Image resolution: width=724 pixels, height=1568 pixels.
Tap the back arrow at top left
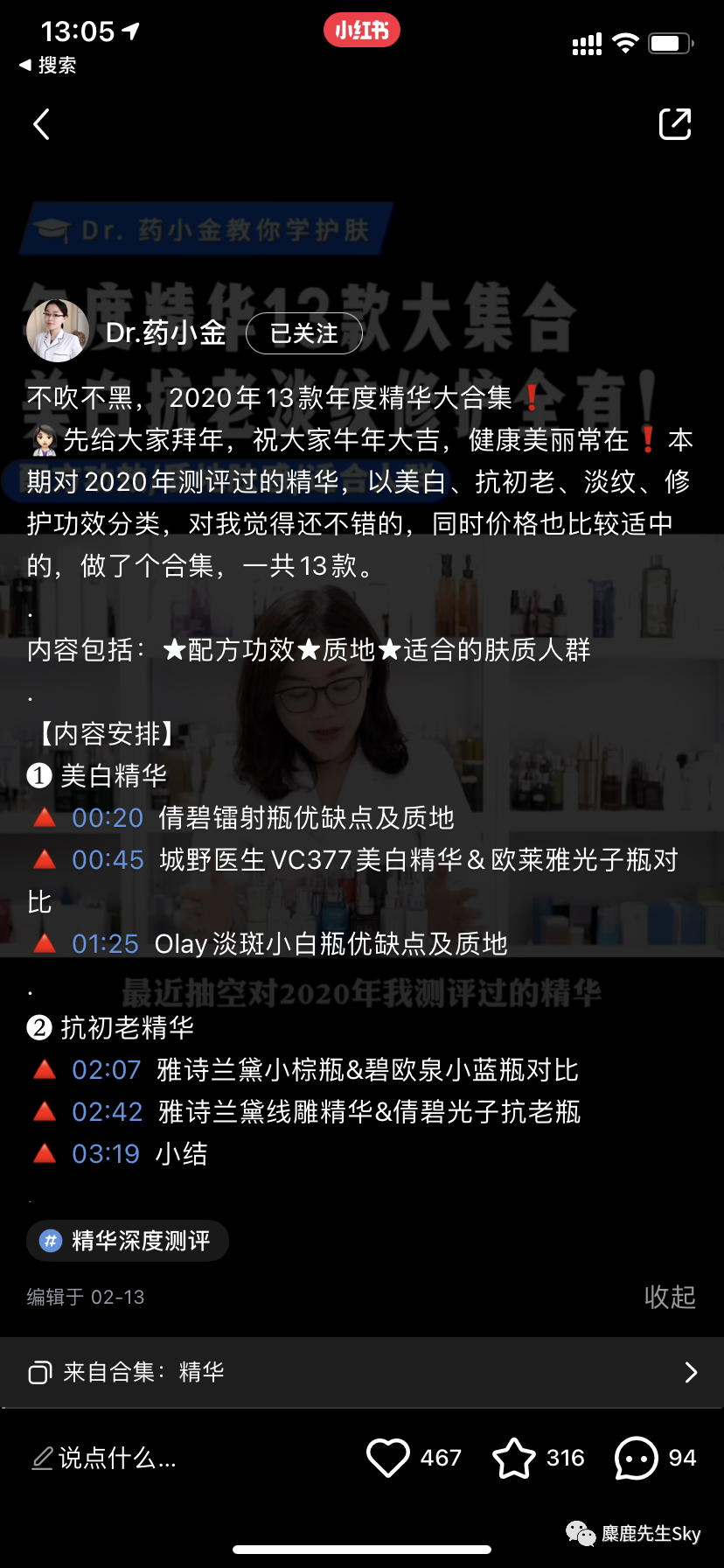(x=41, y=124)
